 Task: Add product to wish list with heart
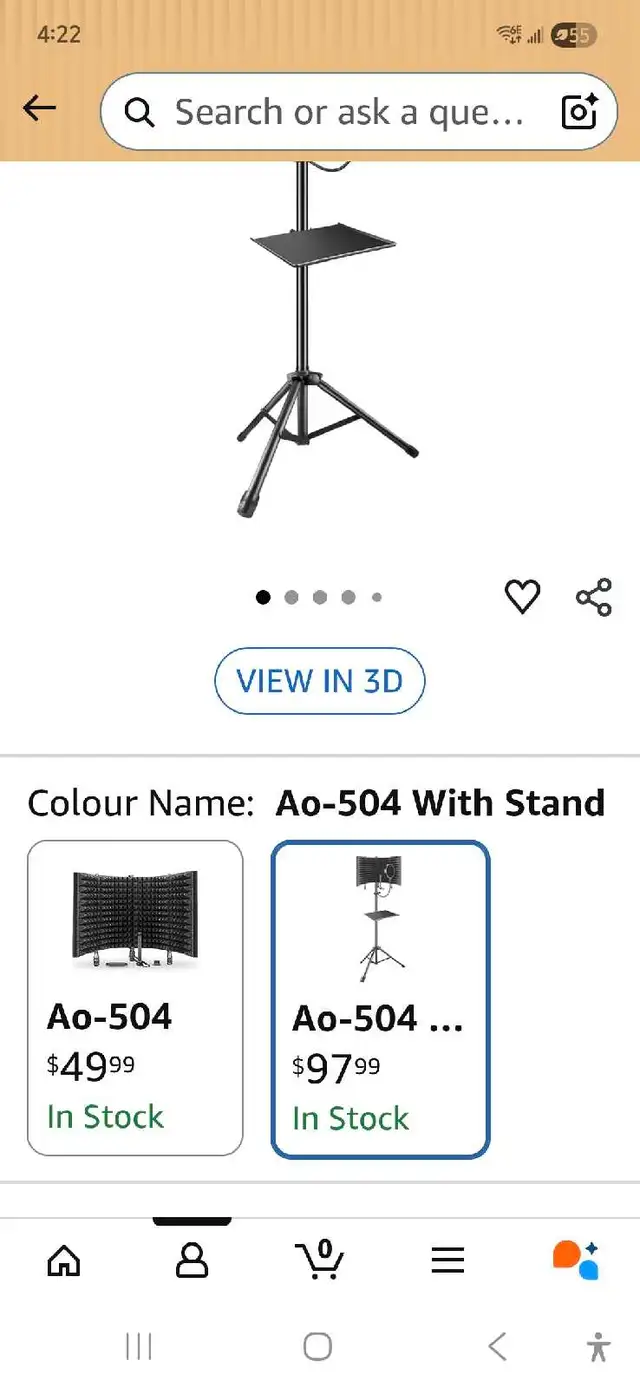(x=522, y=597)
